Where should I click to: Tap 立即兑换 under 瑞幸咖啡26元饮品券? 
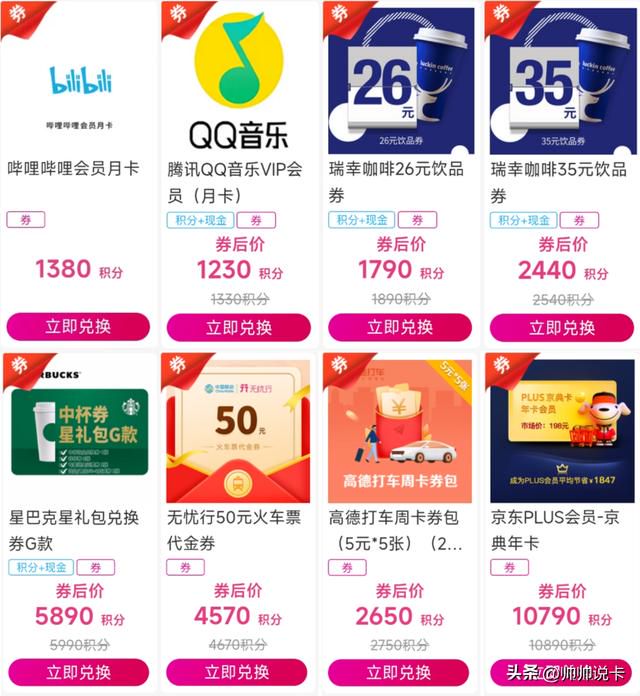400,327
